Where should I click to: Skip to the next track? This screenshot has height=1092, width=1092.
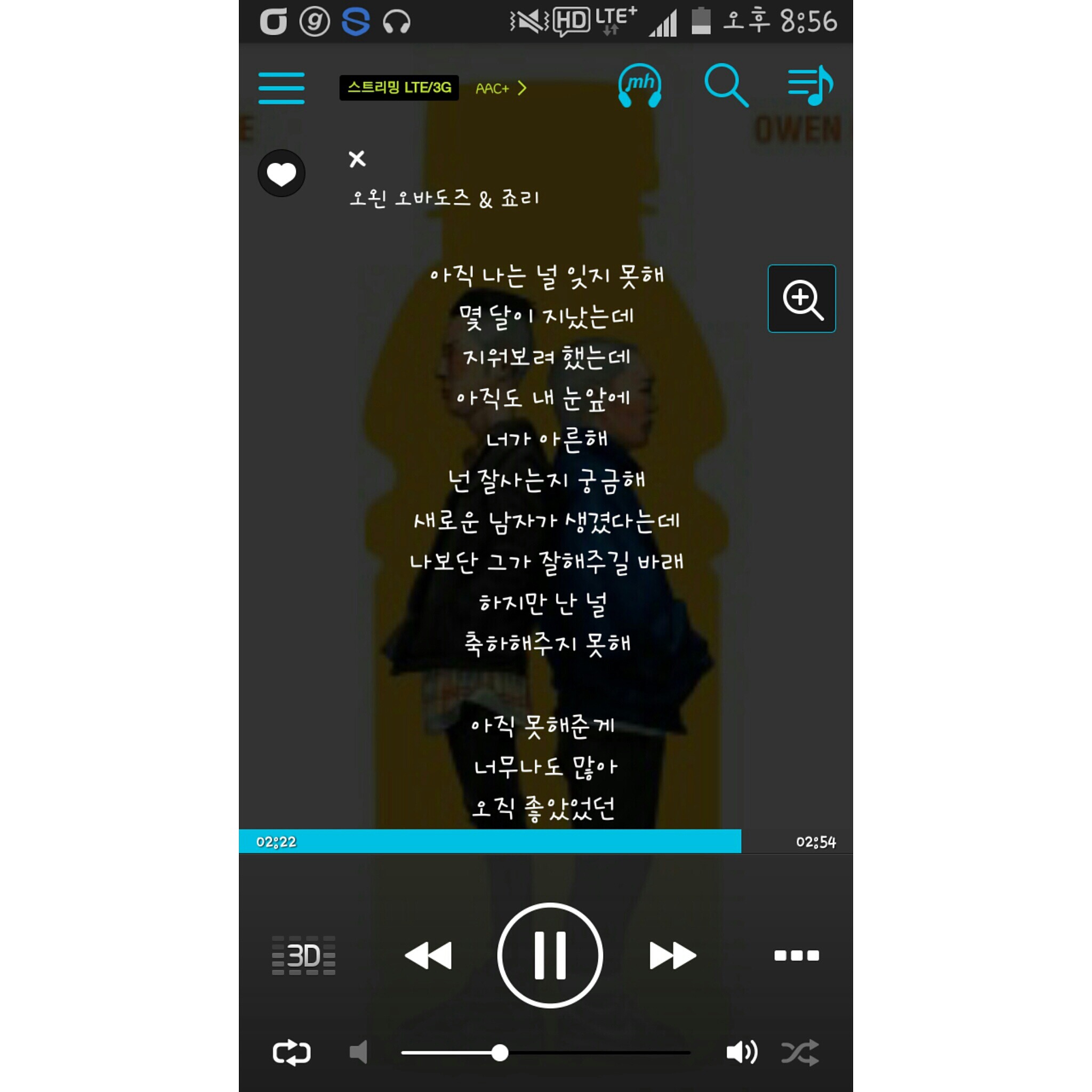(672, 956)
